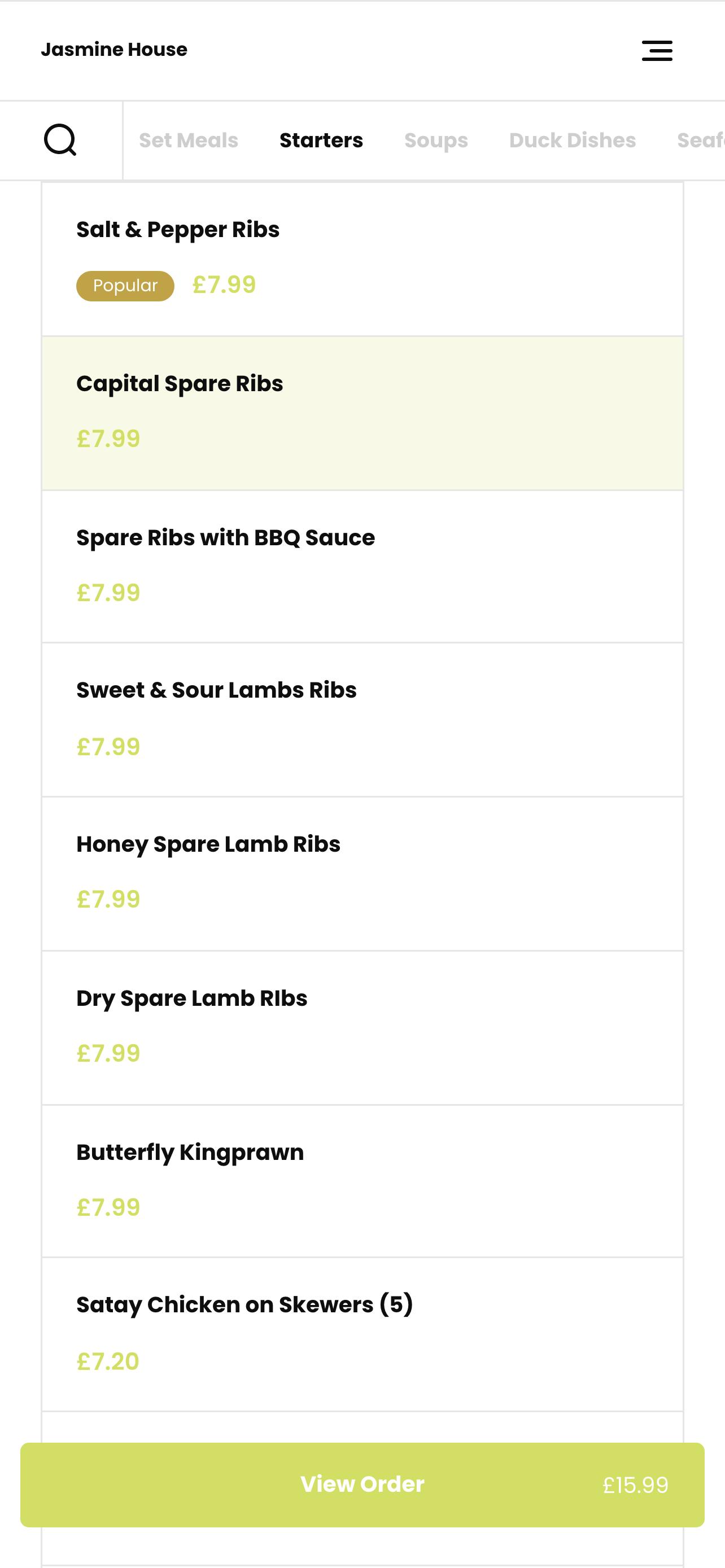
Task: Tap Dry Spare Lamb Ribs
Action: (x=362, y=1028)
